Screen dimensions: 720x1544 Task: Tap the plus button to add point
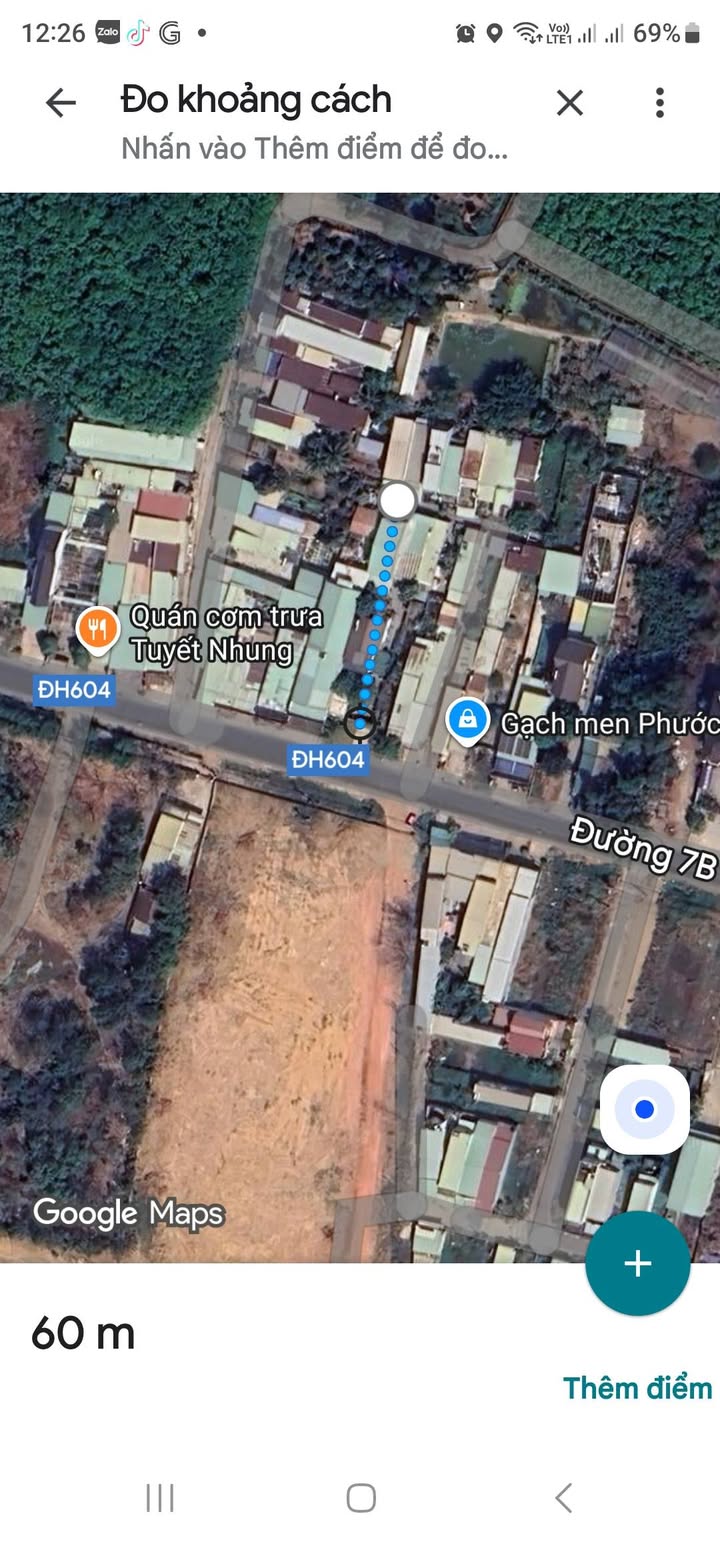click(637, 1263)
